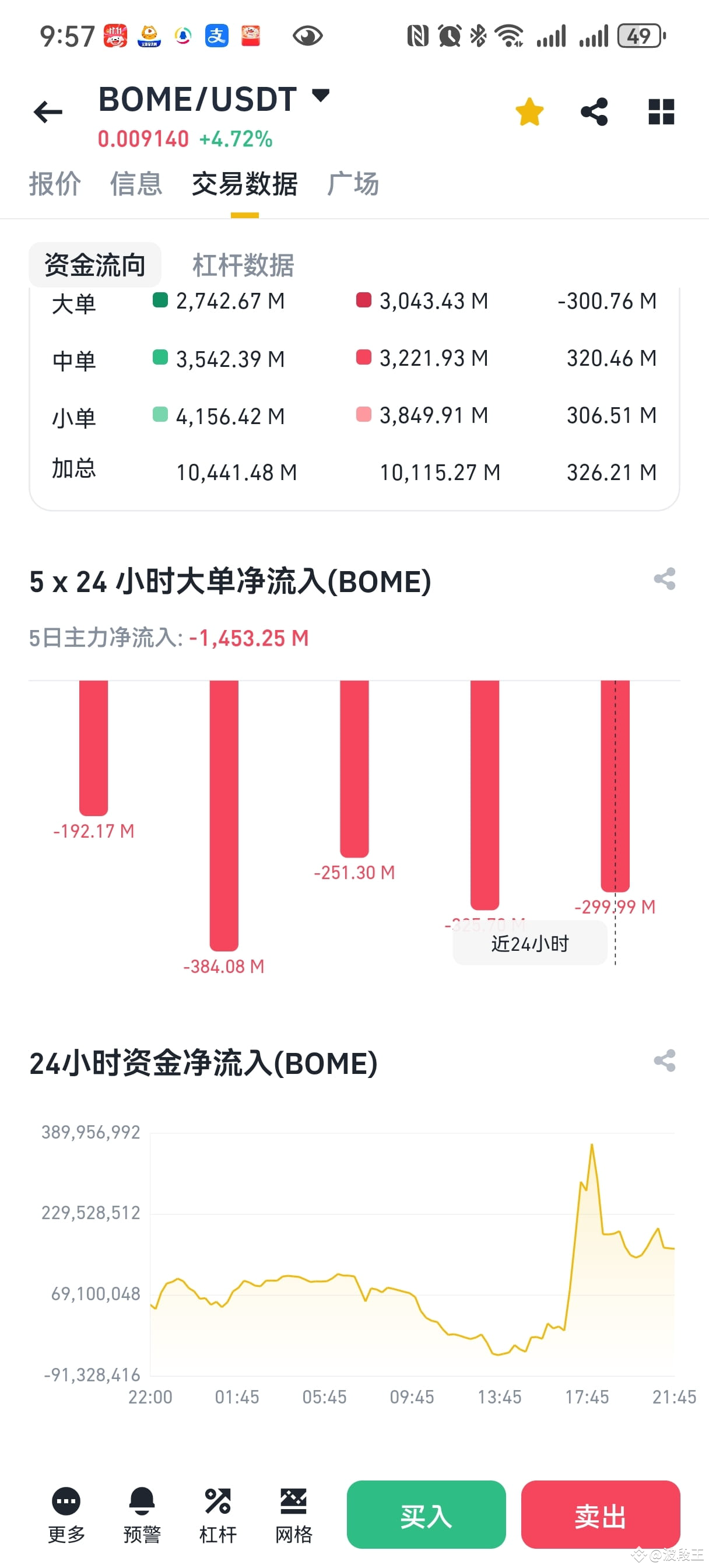Tap the eye icon in the status bar

[x=308, y=36]
